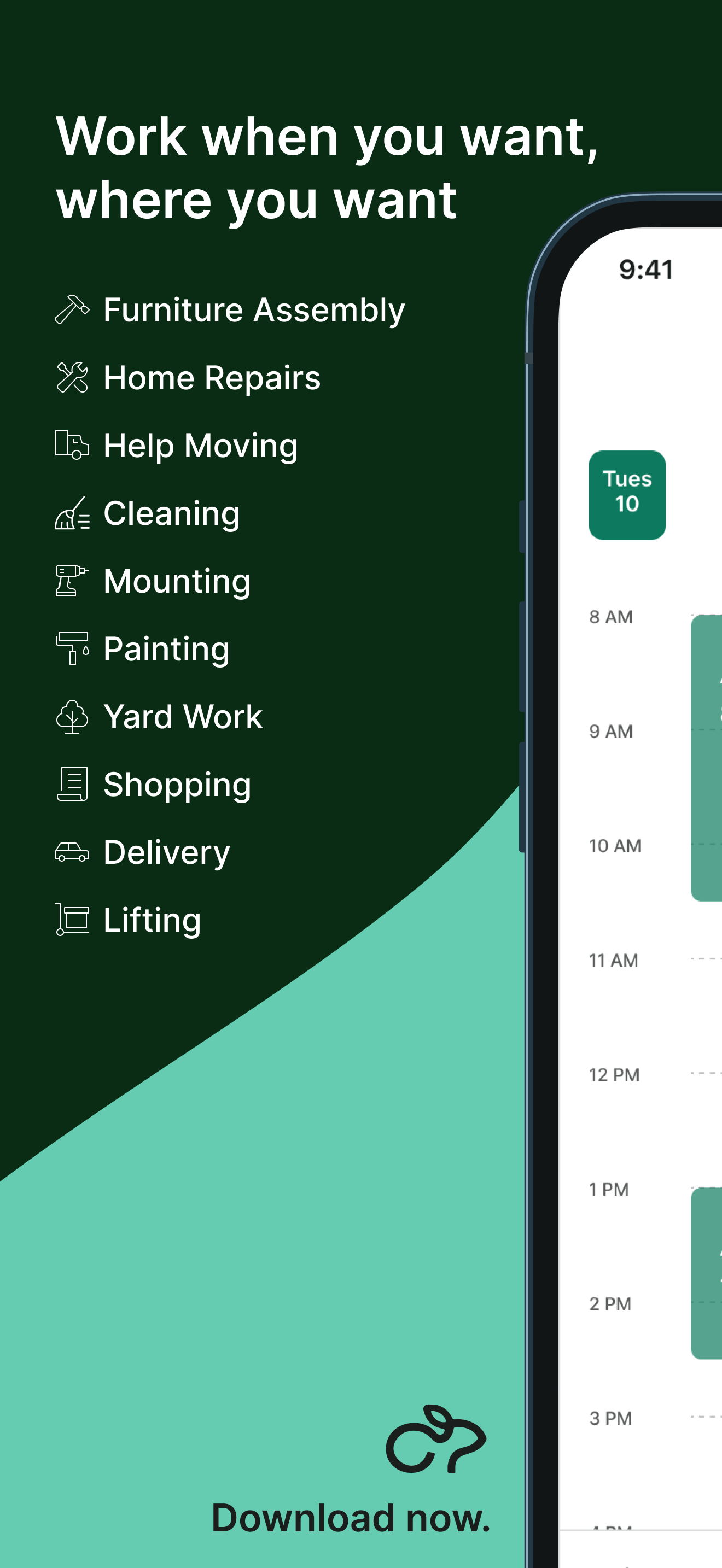Open the Cleaning category details
The width and height of the screenshot is (722, 1568).
tap(171, 513)
